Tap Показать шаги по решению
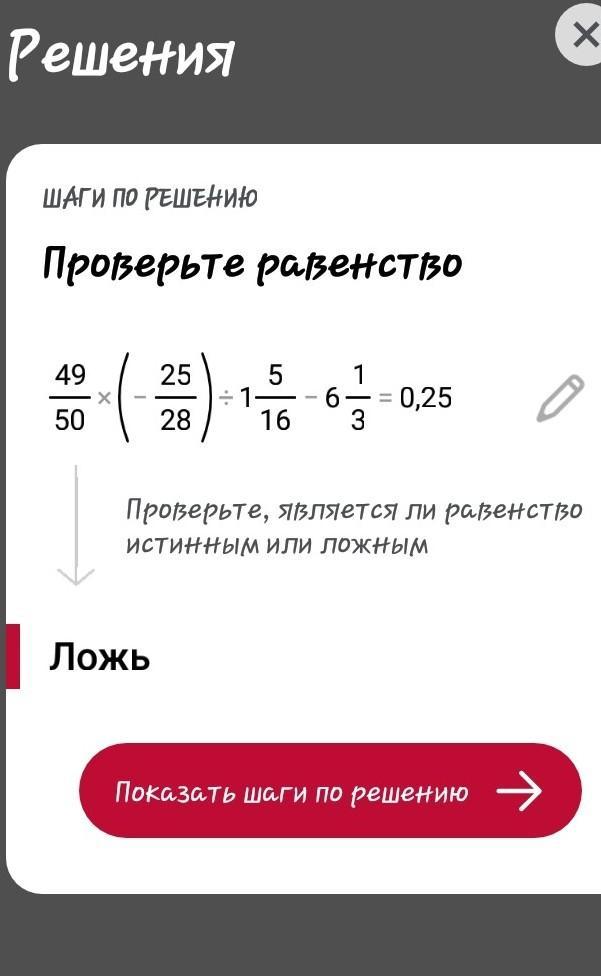 (330, 791)
